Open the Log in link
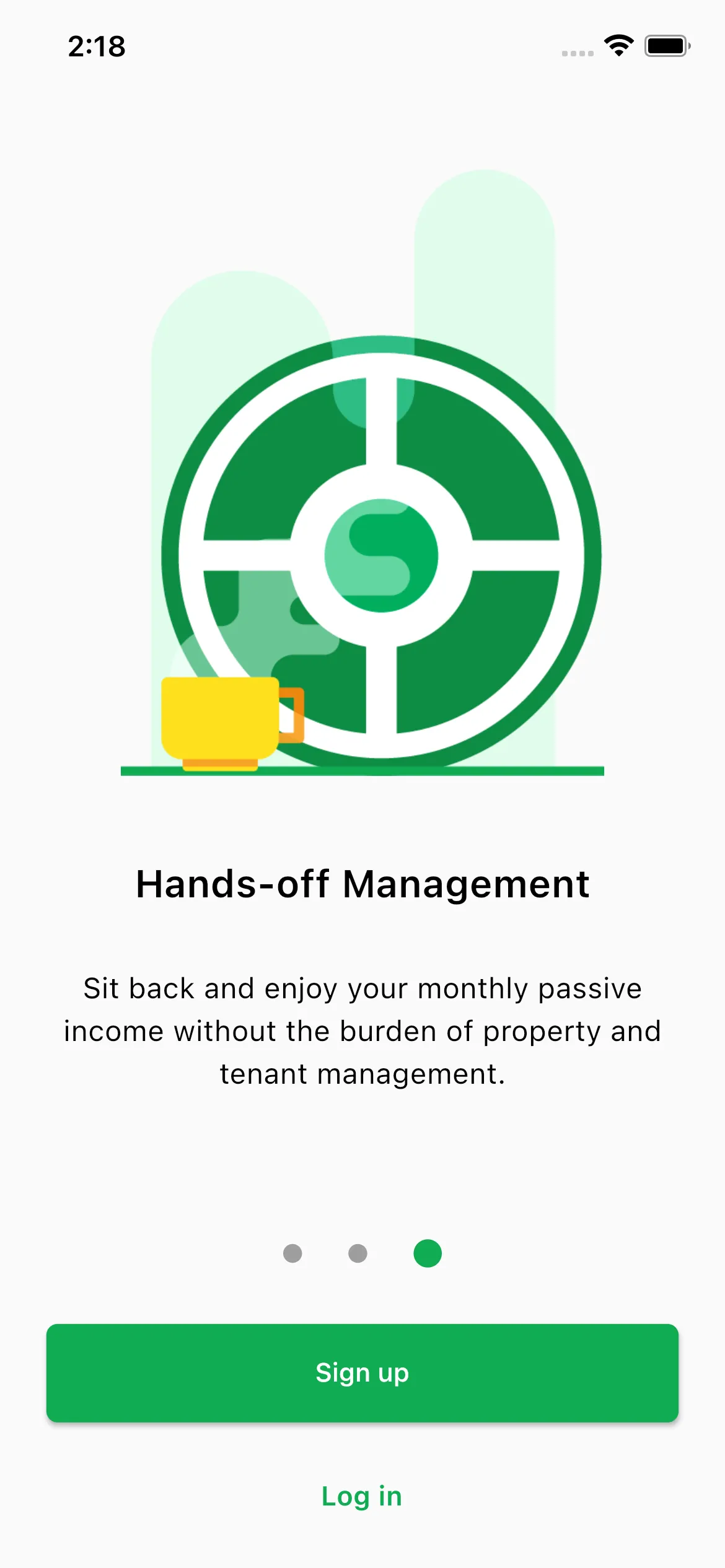Screen dimensions: 725x1568 coord(362,1496)
